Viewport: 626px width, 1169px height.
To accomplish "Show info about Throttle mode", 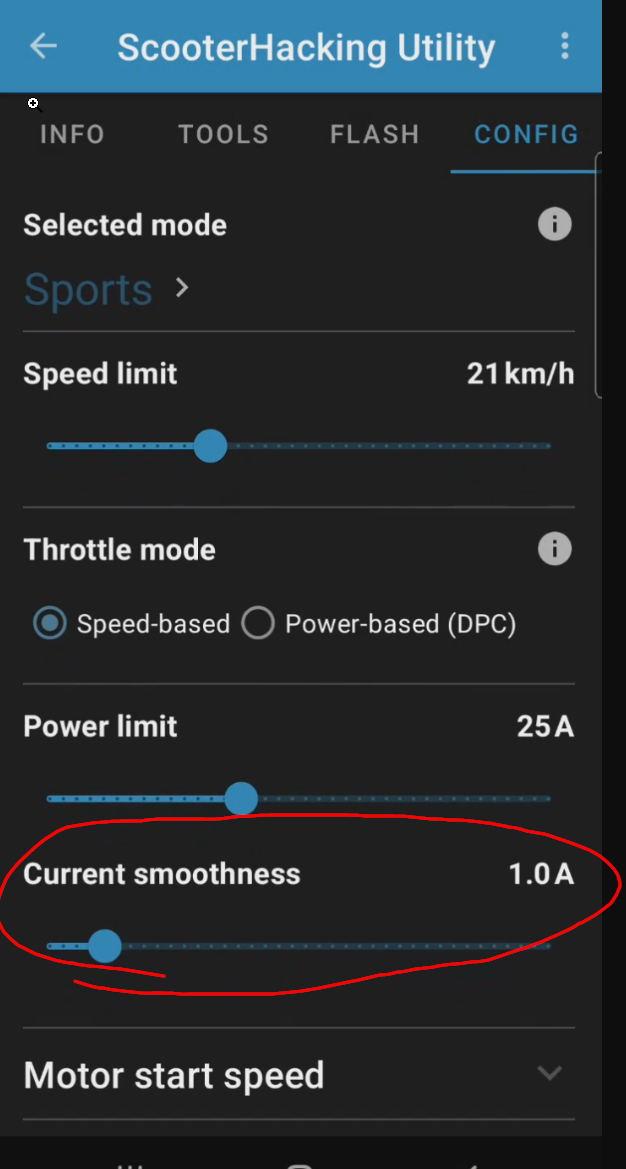I will pos(554,548).
